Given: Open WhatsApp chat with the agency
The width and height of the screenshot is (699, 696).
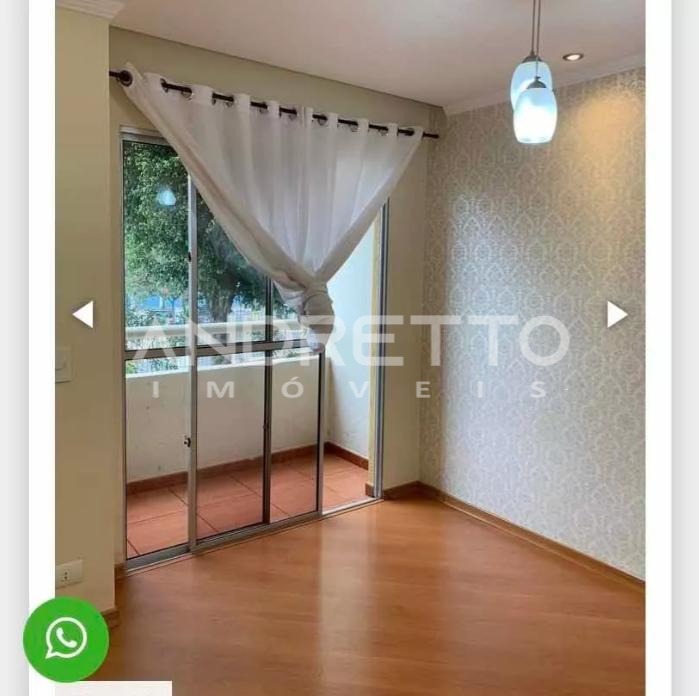Looking at the screenshot, I should 66,639.
